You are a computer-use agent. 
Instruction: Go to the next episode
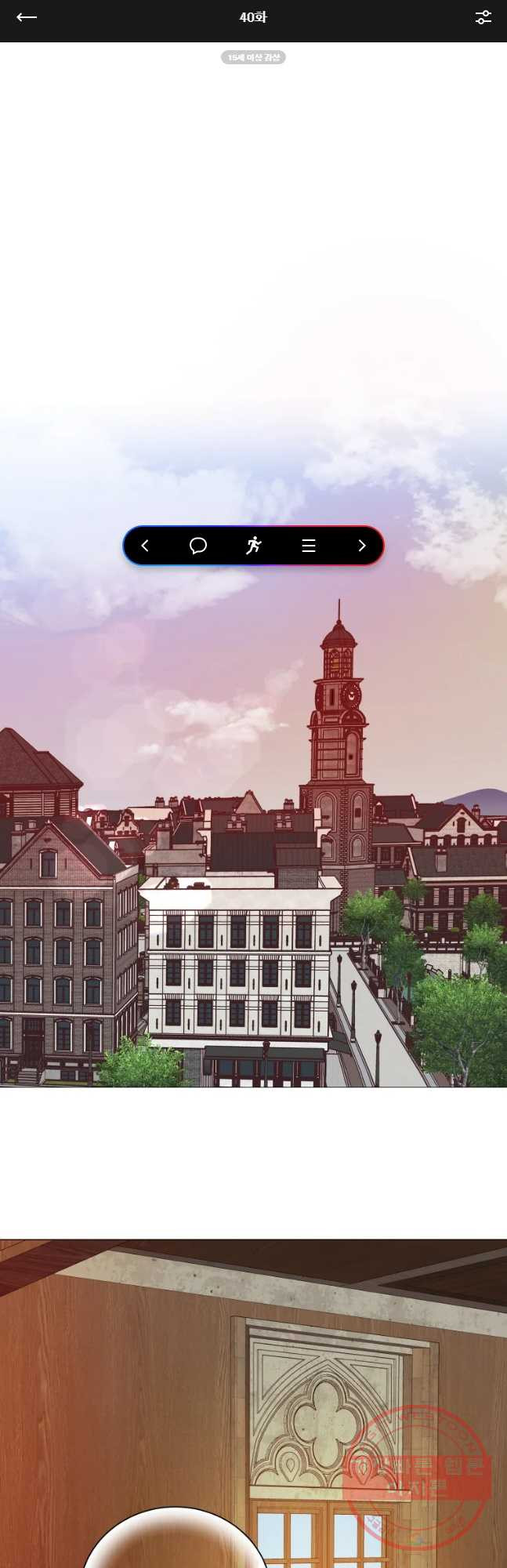[361, 546]
